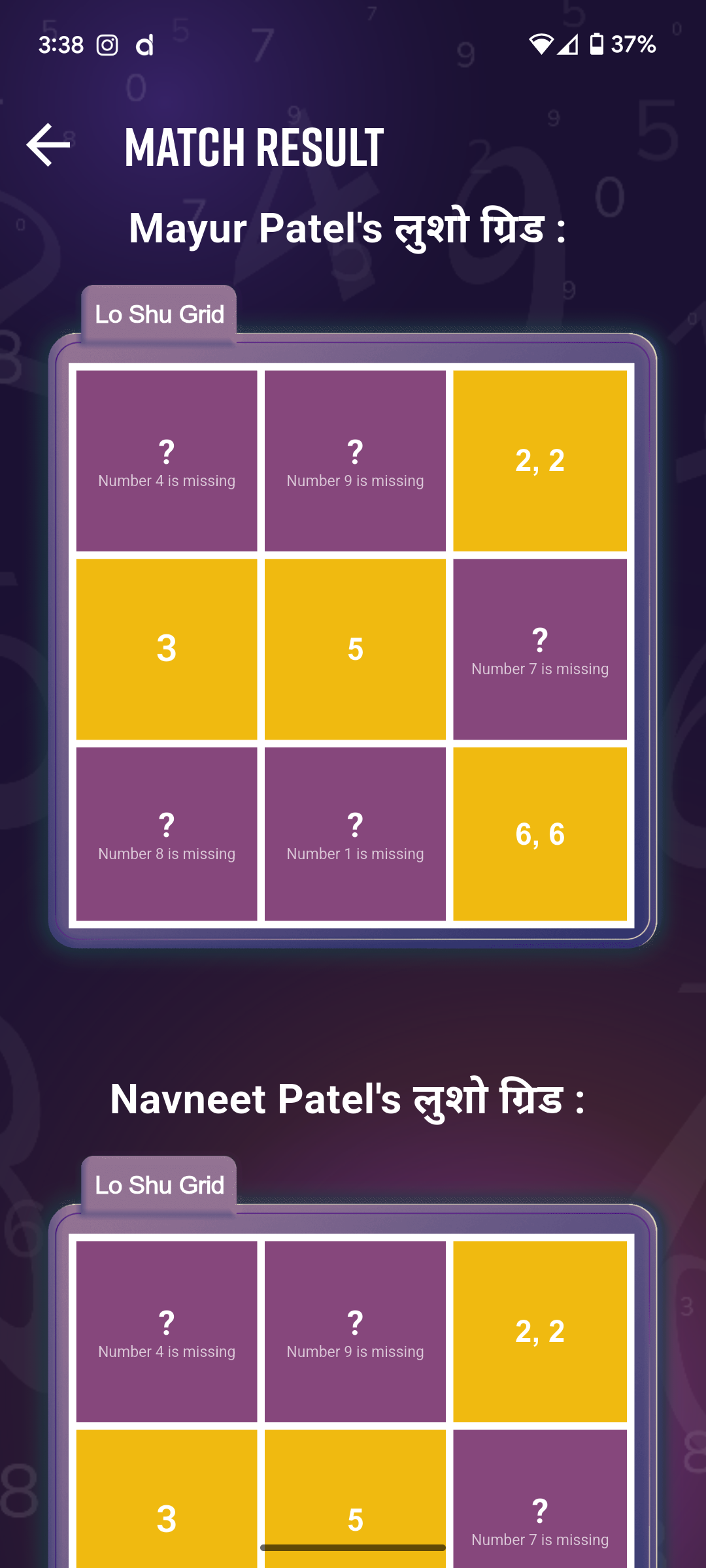Go back using the top-left arrow
Image resolution: width=706 pixels, height=1568 pixels.
pyautogui.click(x=48, y=145)
